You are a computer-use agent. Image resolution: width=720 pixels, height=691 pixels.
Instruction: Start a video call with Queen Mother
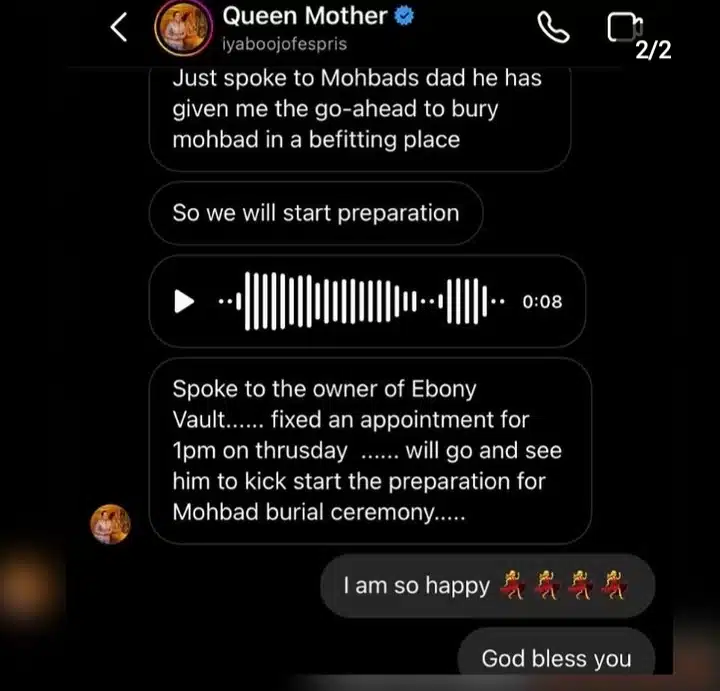tap(622, 28)
